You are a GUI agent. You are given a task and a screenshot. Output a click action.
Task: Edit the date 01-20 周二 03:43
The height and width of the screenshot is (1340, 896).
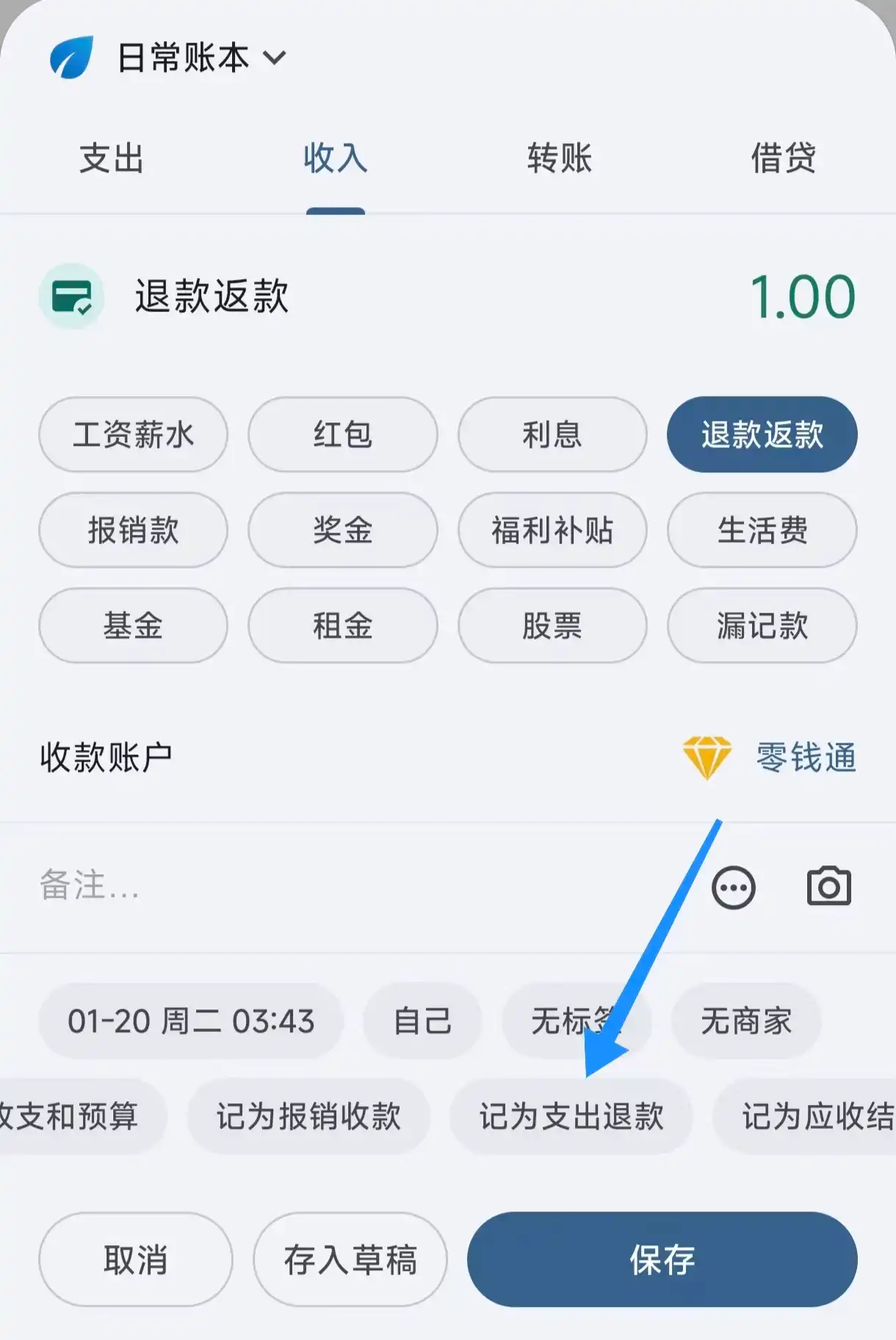(191, 1021)
